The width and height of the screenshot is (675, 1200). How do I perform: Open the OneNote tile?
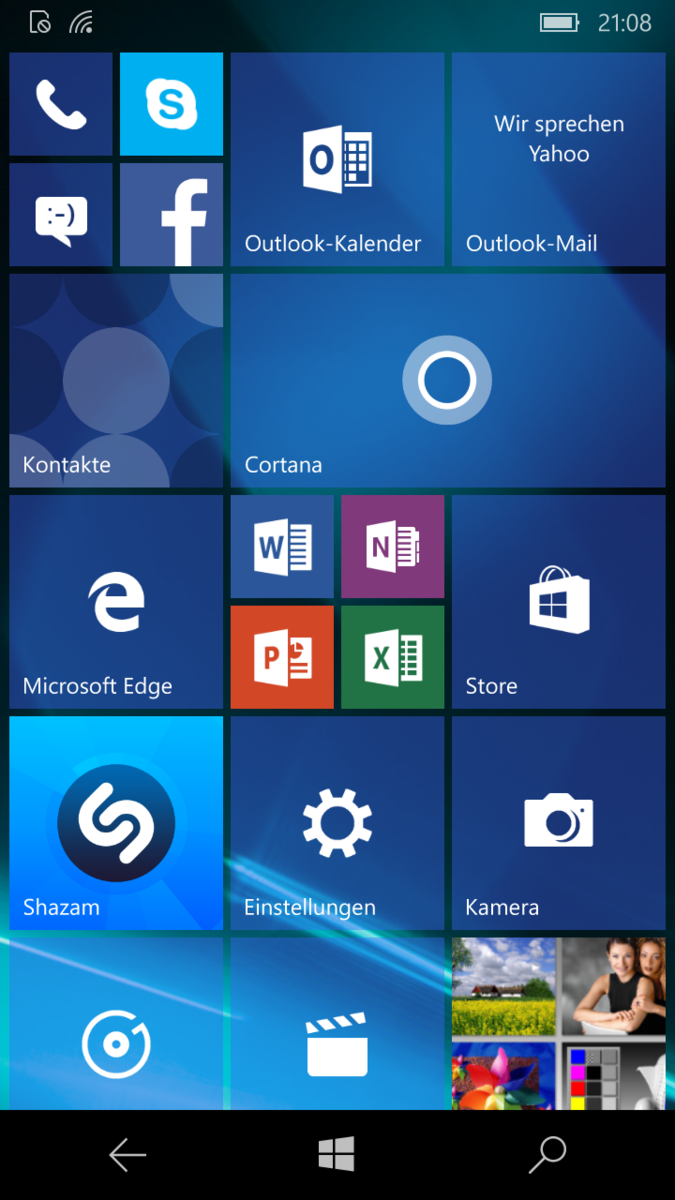pos(392,547)
